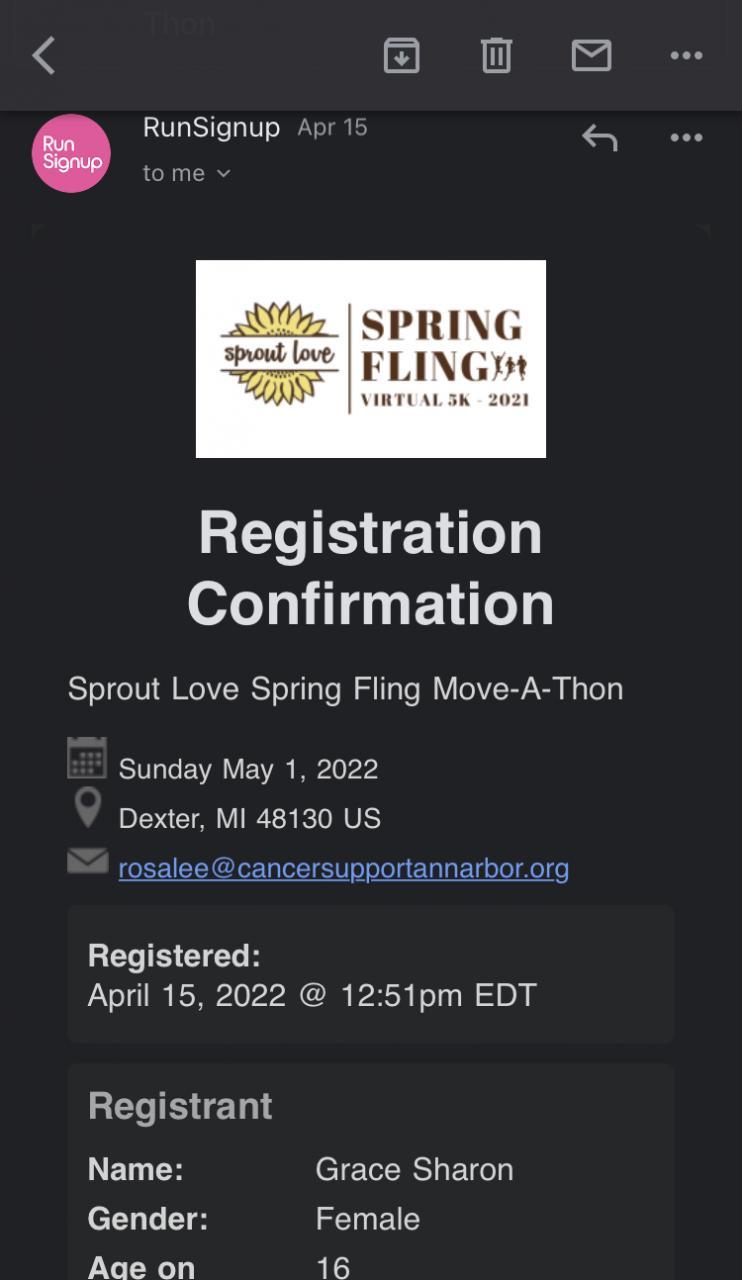
Task: Open the top bar overflow menu
Action: pyautogui.click(x=686, y=56)
